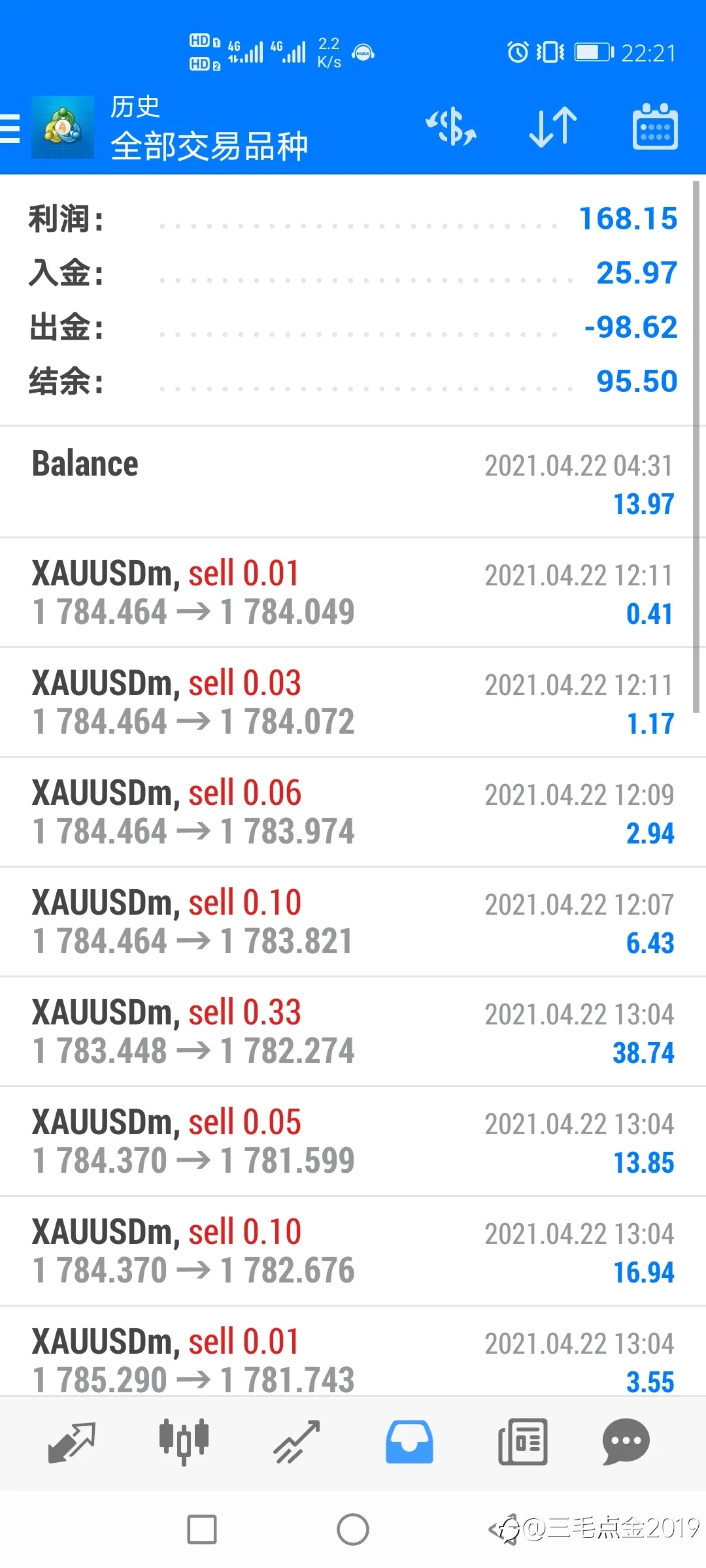Viewport: 706px width, 1568px height.
Task: Open the chat messages tab
Action: click(x=626, y=1442)
